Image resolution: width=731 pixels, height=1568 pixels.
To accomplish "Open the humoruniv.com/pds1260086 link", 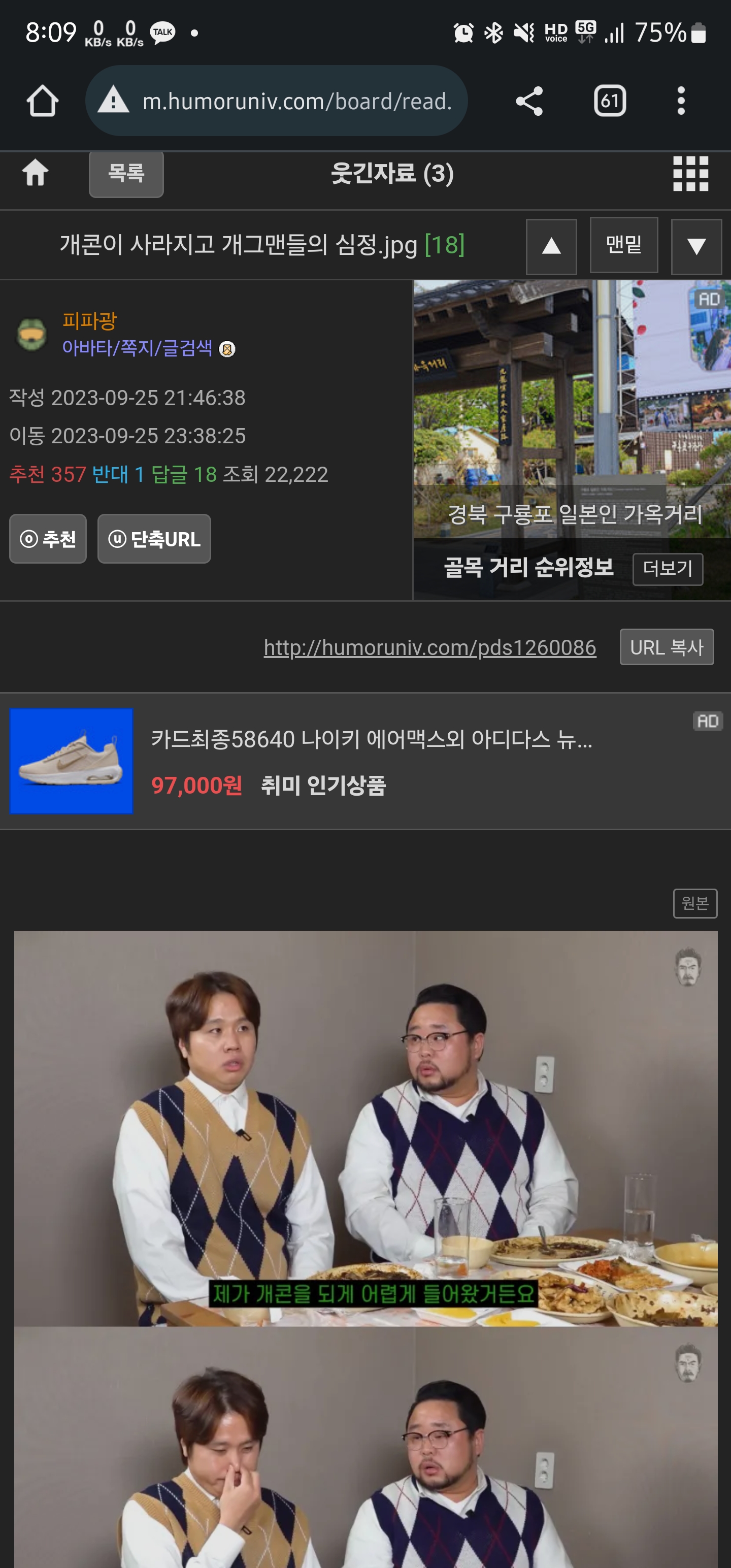I will [429, 647].
